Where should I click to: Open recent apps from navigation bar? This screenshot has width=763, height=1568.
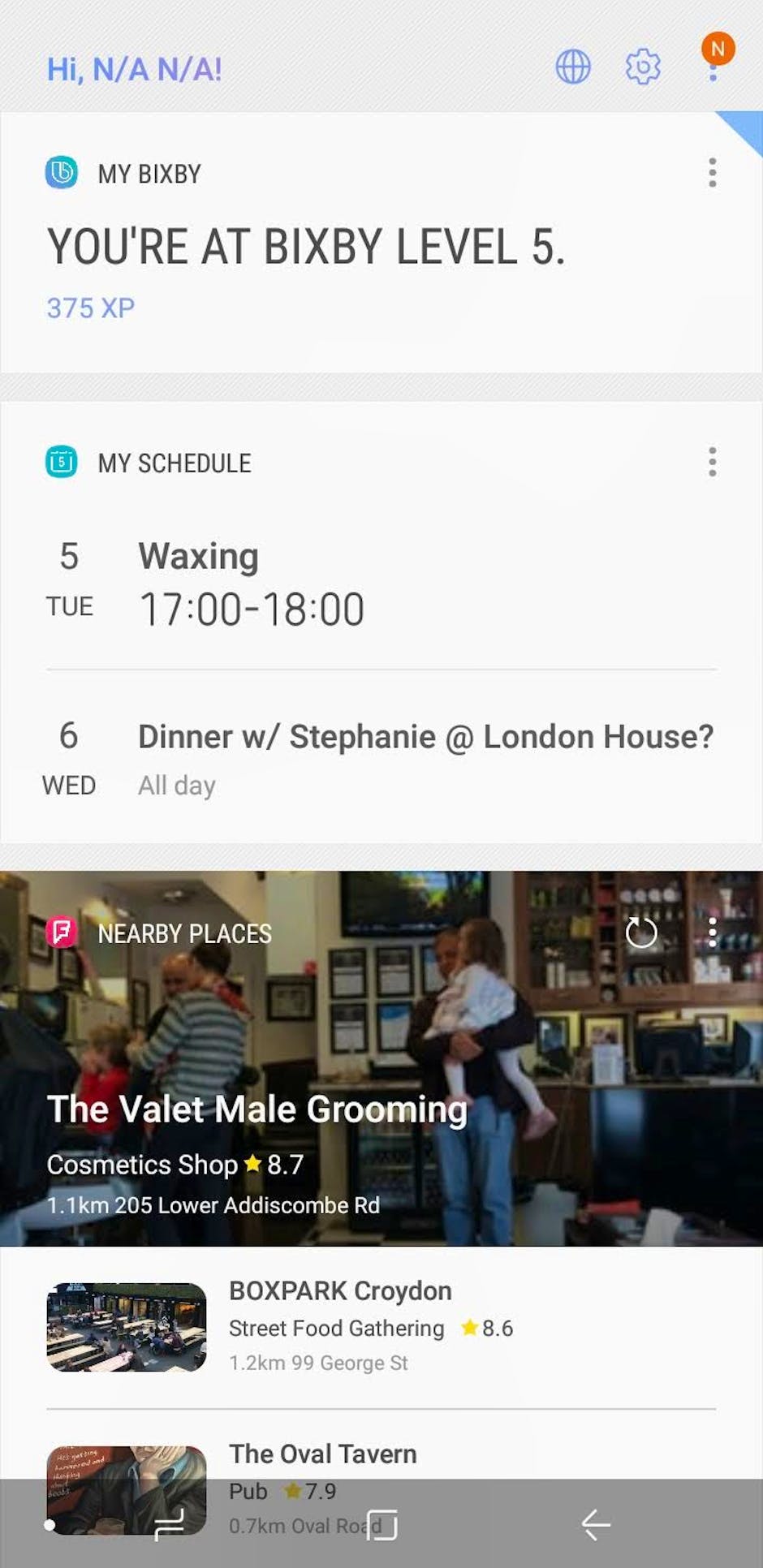coord(170,1524)
